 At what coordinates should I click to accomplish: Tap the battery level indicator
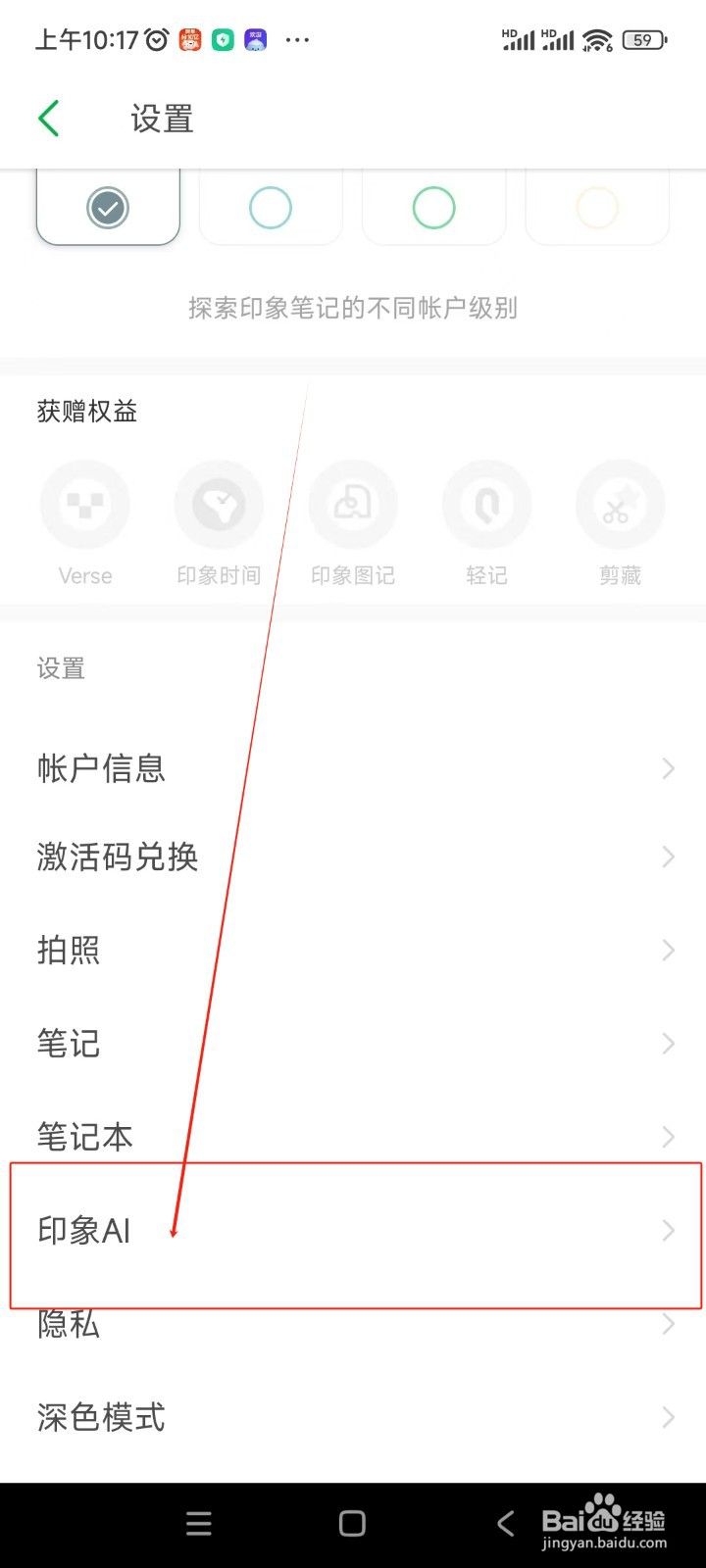click(x=644, y=39)
